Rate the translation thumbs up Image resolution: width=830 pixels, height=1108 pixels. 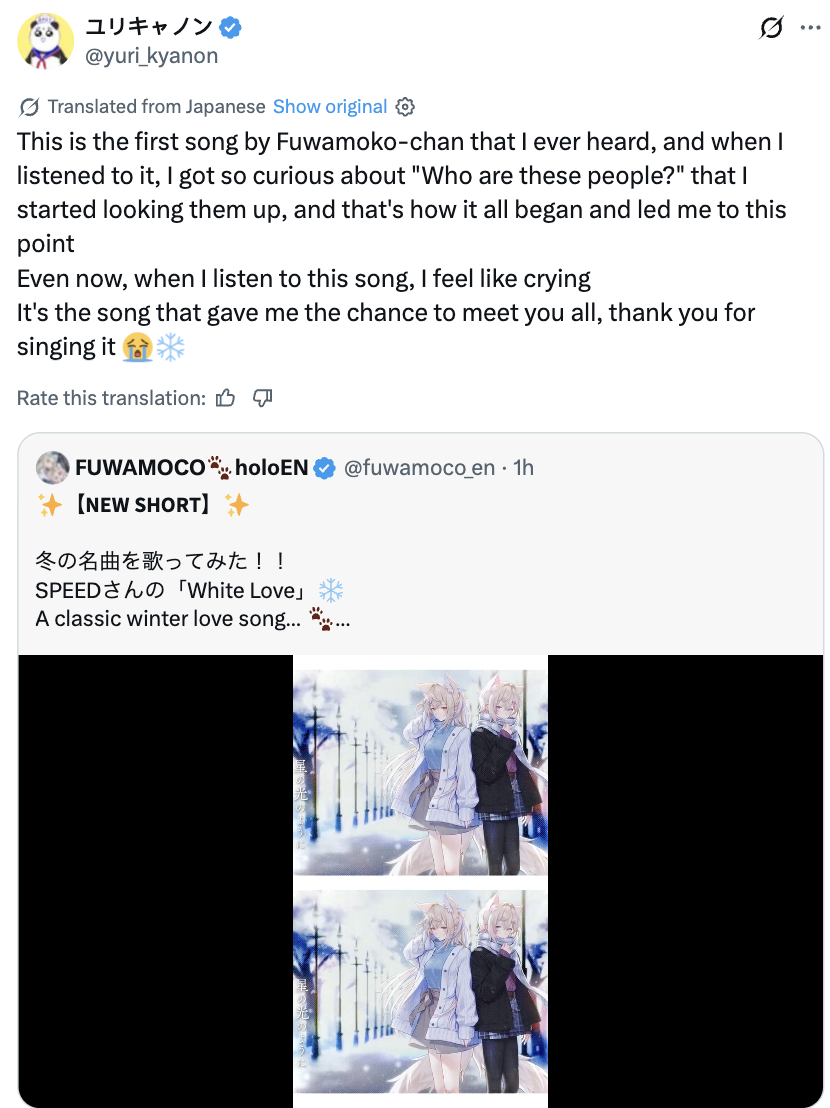226,398
